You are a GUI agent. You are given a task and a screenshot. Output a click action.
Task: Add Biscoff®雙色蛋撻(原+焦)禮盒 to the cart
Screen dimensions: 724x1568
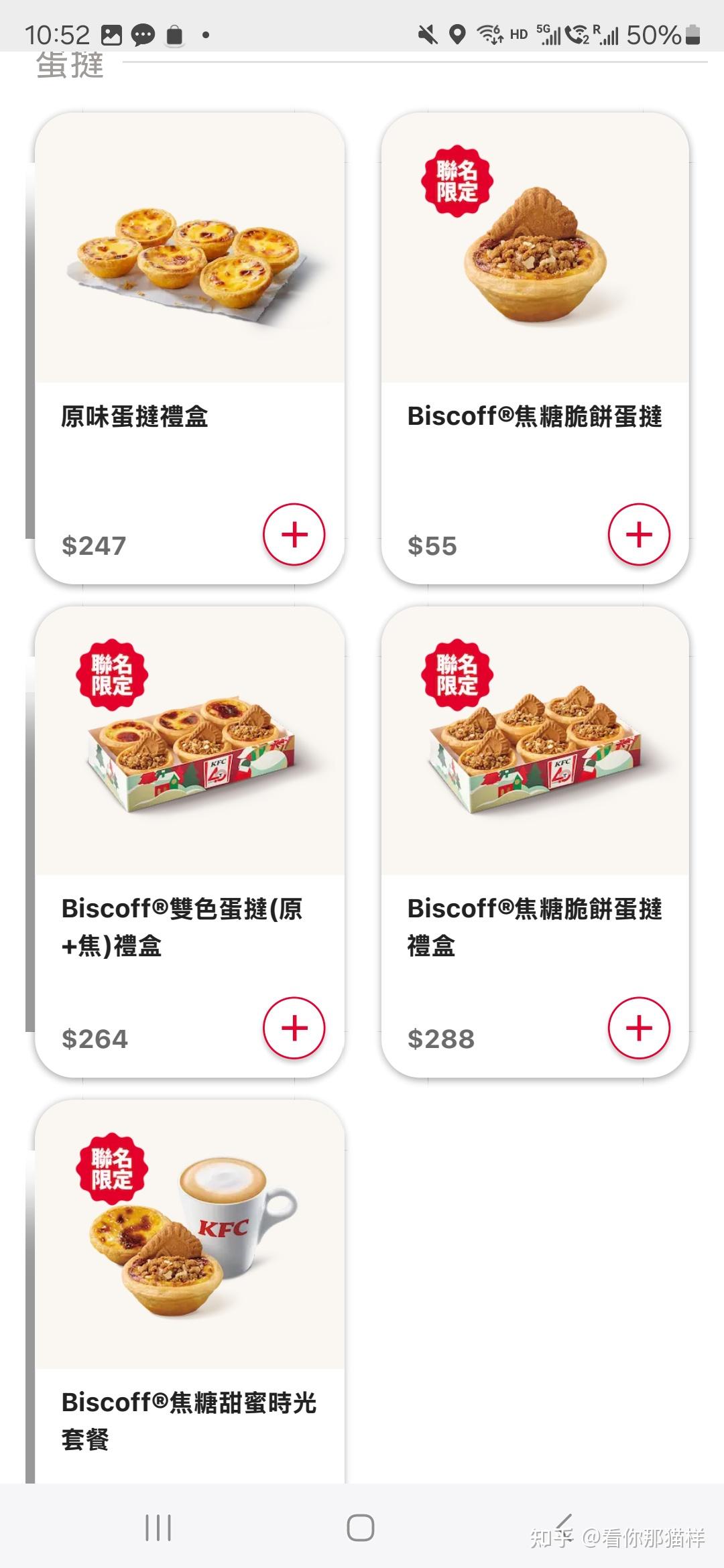coord(294,1028)
